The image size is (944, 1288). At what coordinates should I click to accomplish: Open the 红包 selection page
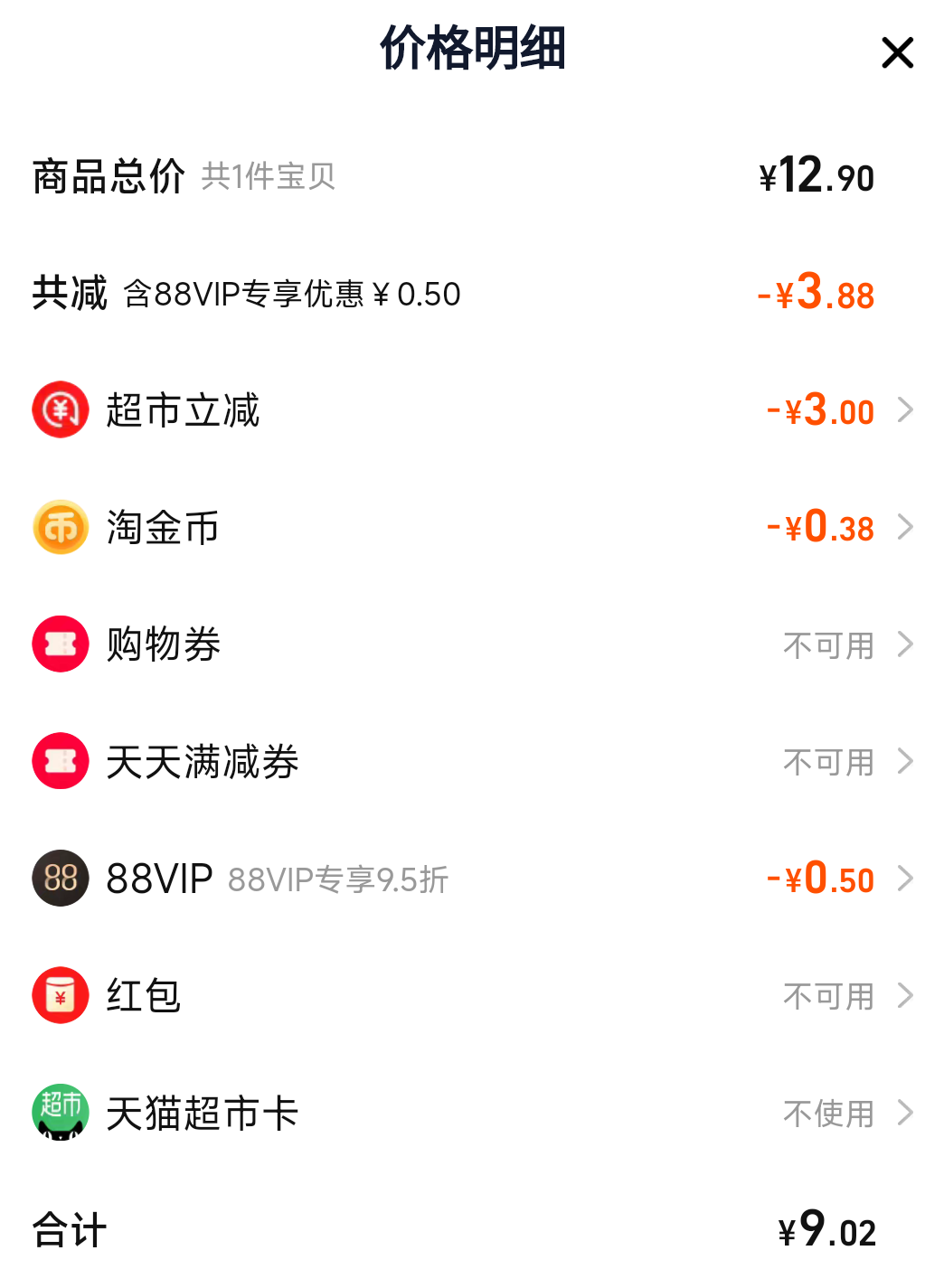906,995
